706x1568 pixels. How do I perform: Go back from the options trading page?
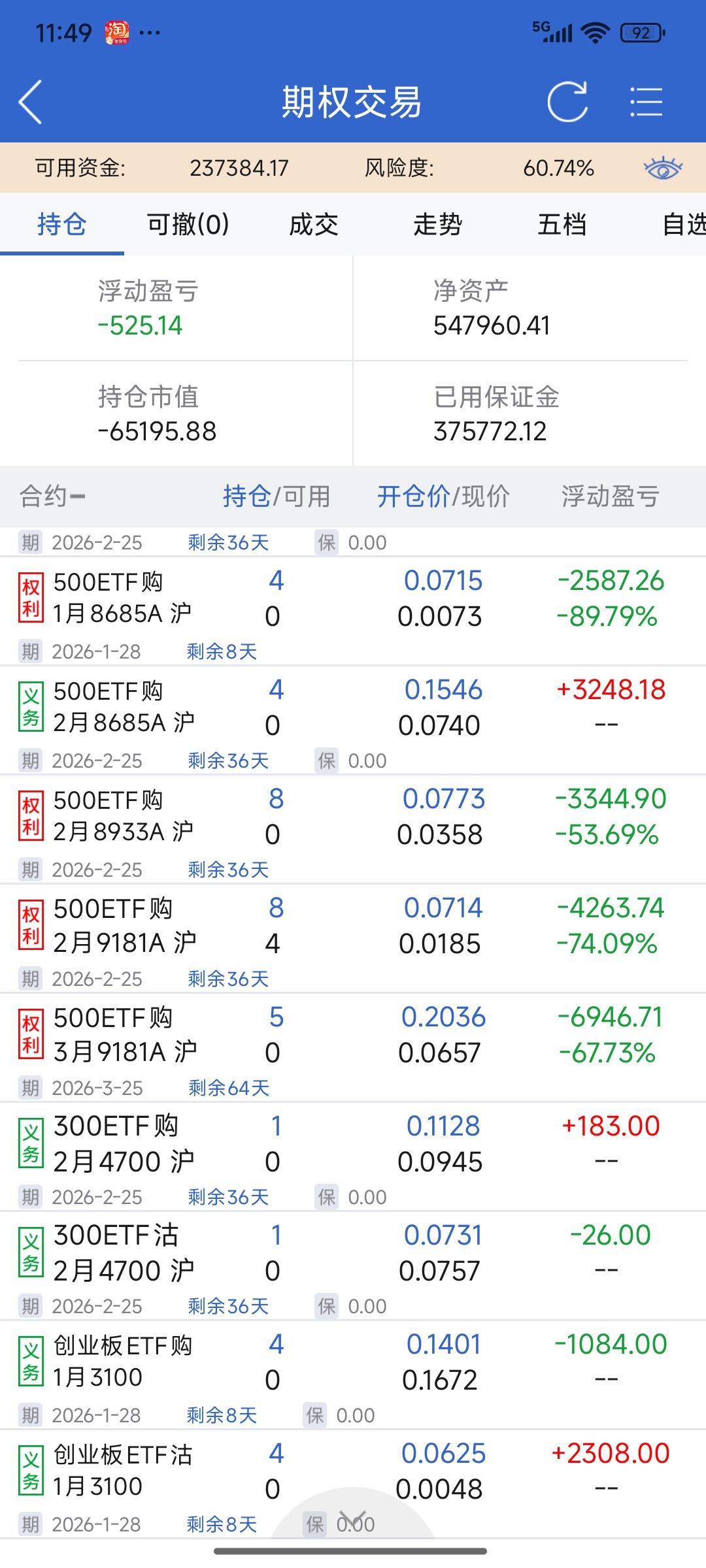(x=31, y=102)
